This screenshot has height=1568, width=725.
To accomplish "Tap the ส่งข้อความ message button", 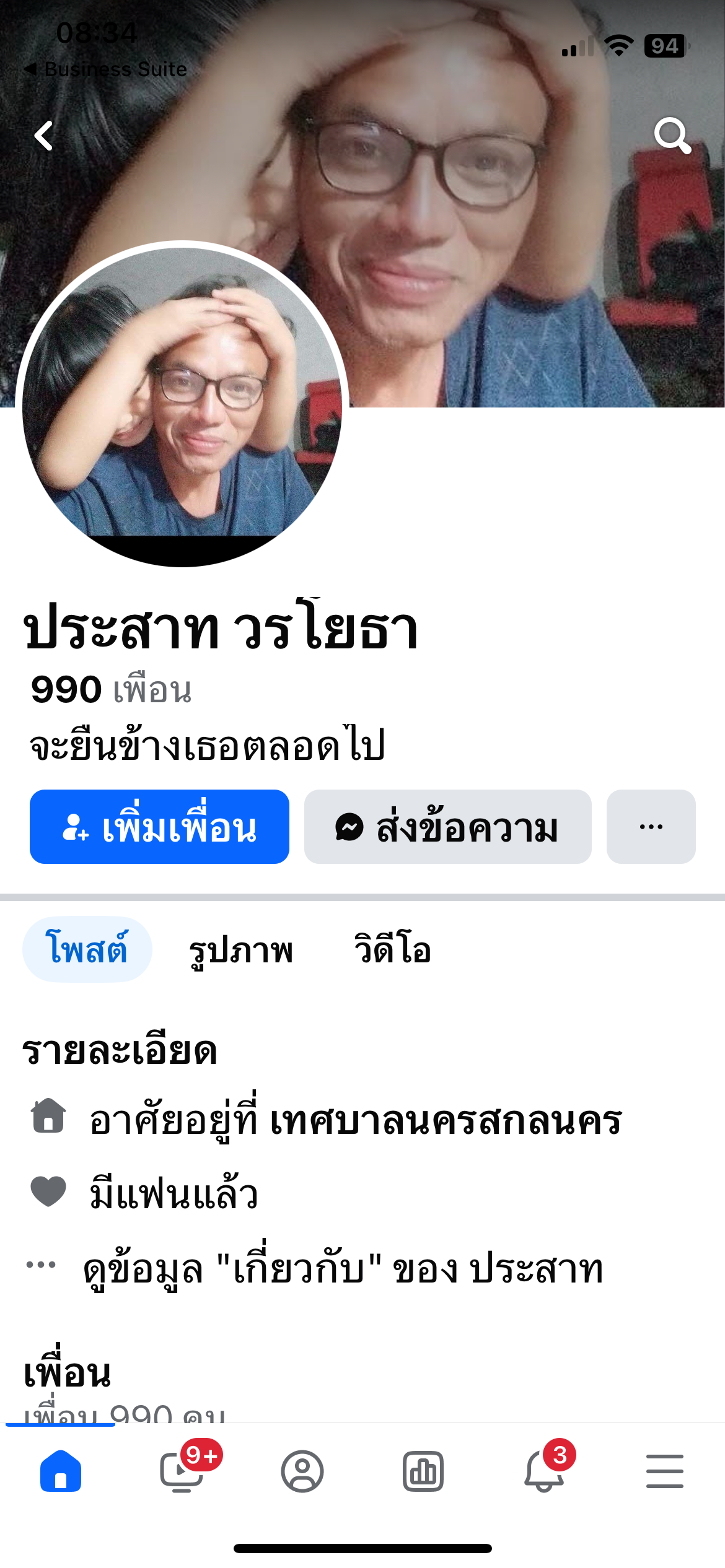I will pos(447,827).
